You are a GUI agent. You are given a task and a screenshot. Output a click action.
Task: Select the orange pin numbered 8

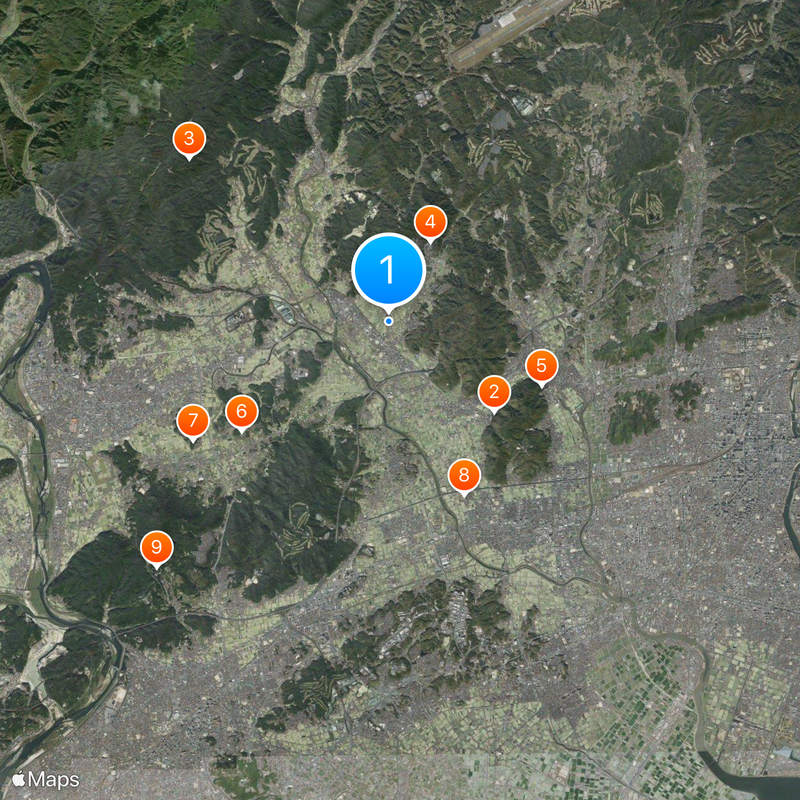pos(463,475)
